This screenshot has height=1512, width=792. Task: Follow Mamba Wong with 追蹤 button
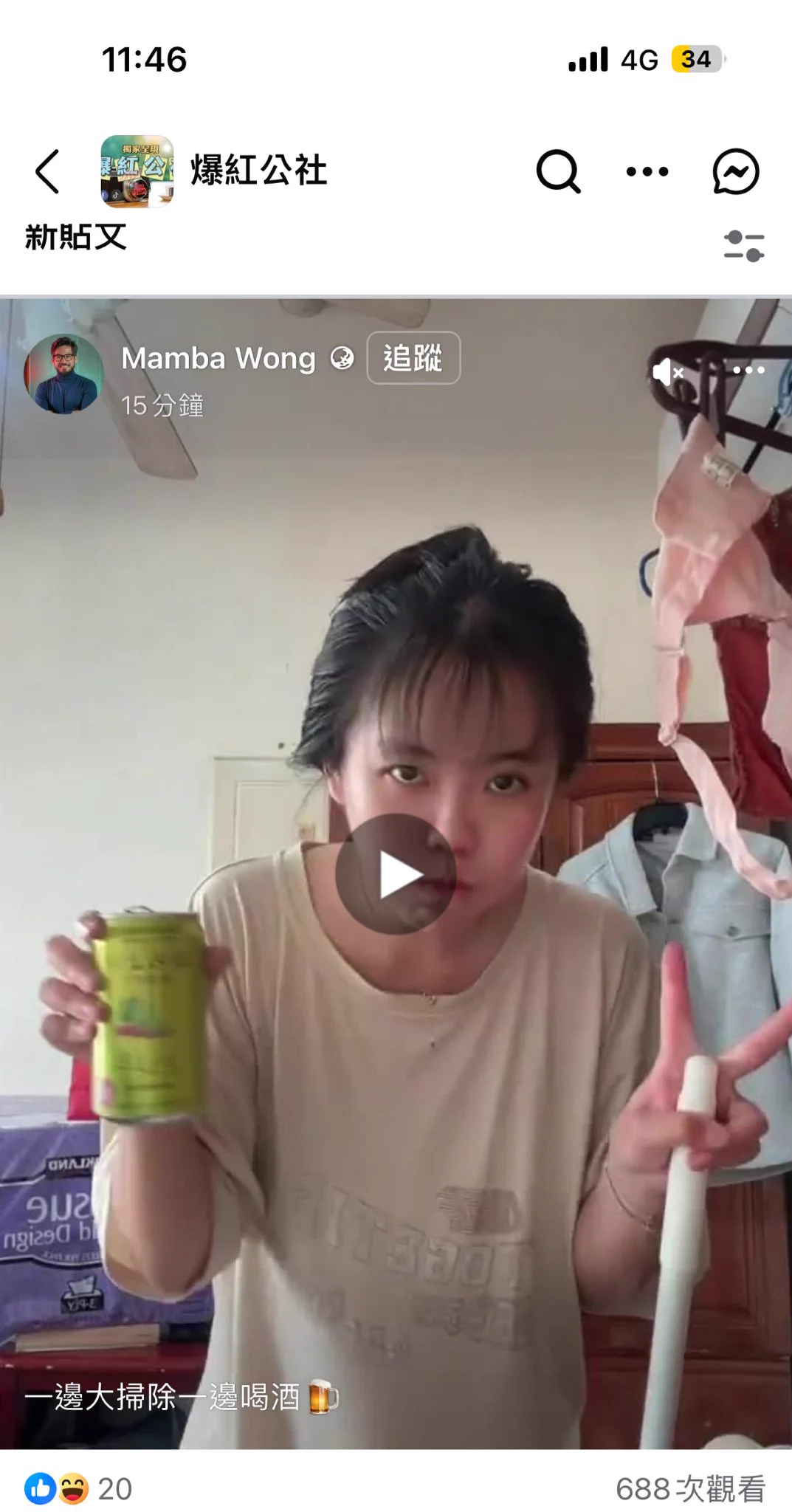(413, 358)
